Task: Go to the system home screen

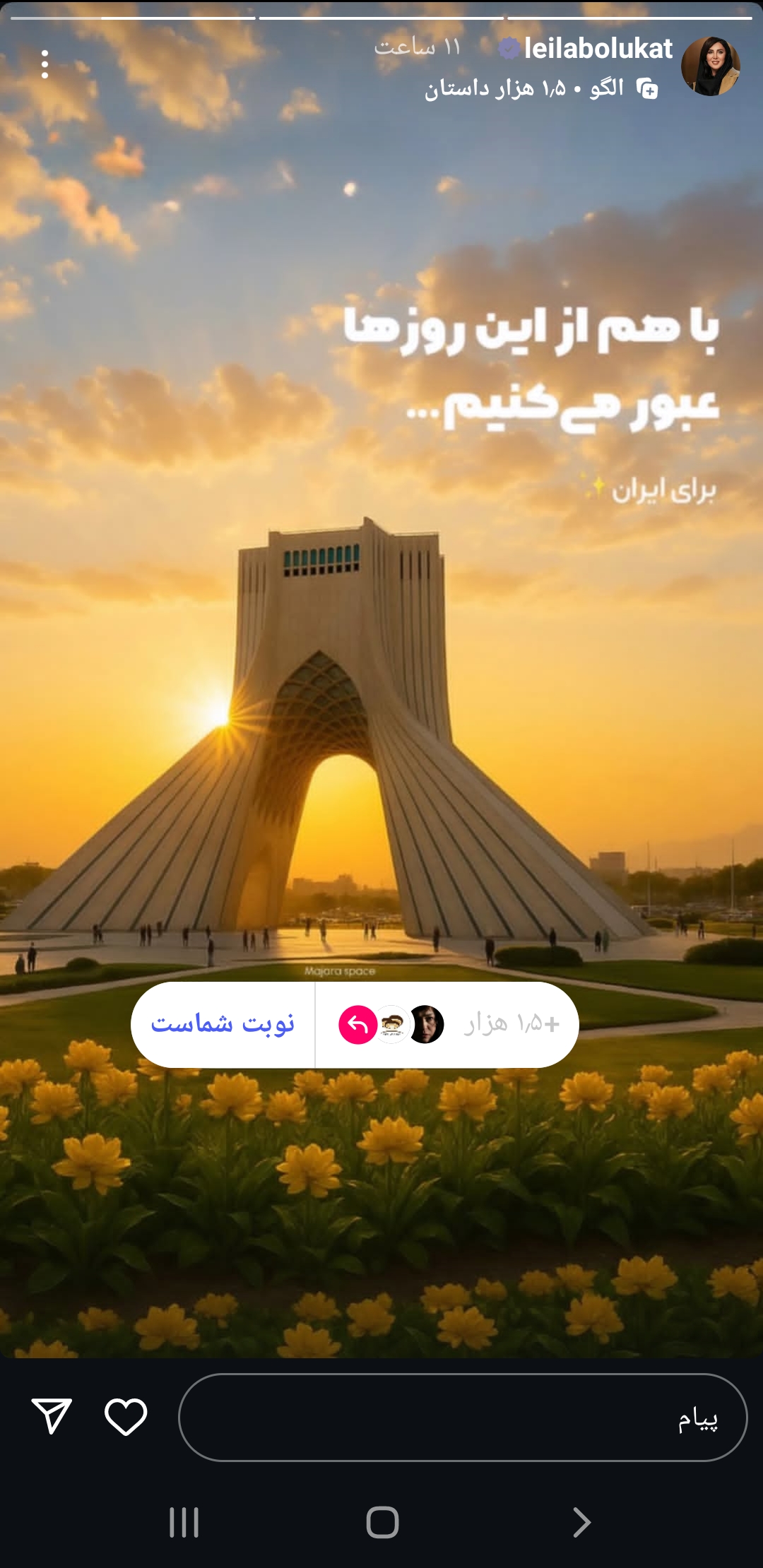Action: coord(382,1522)
